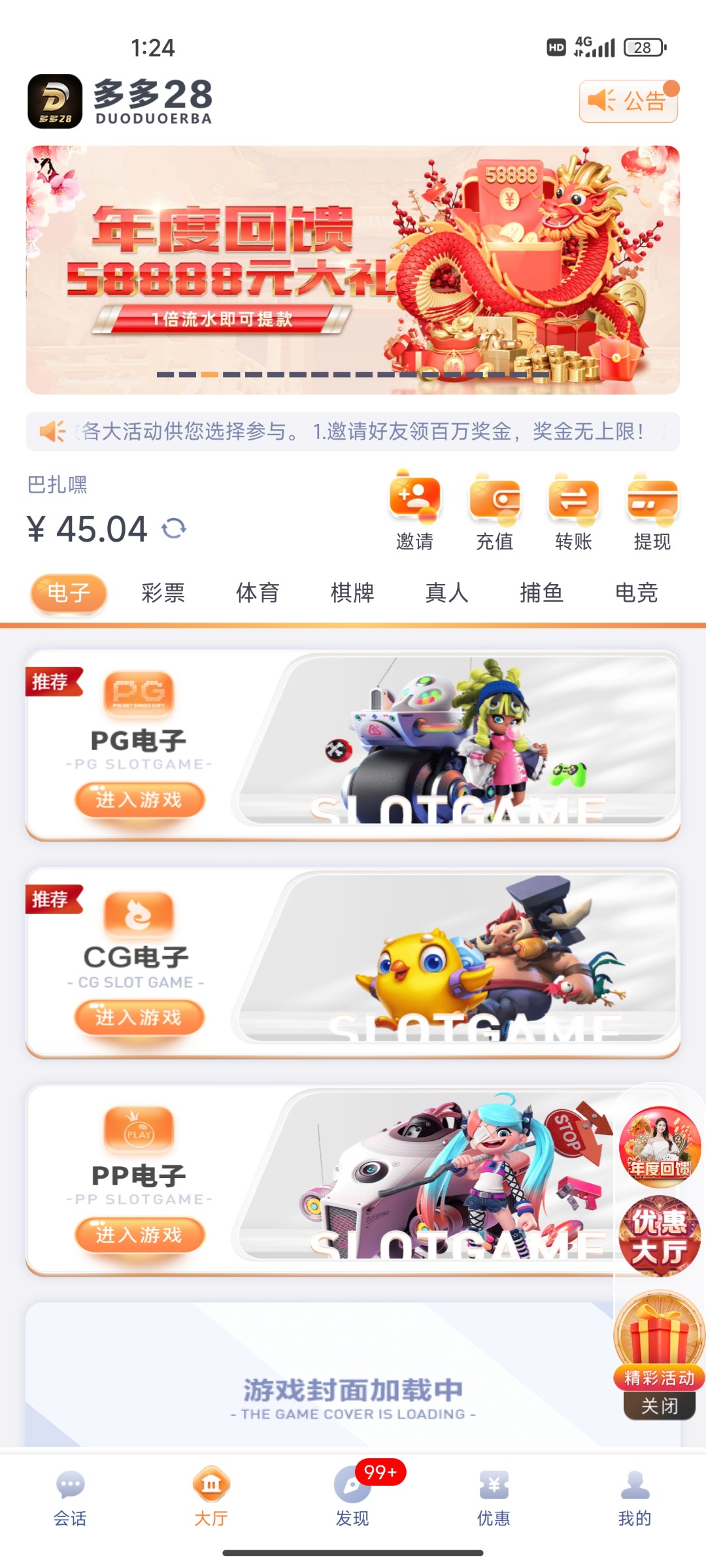Switch to the 电竞 category tab

pyautogui.click(x=636, y=593)
